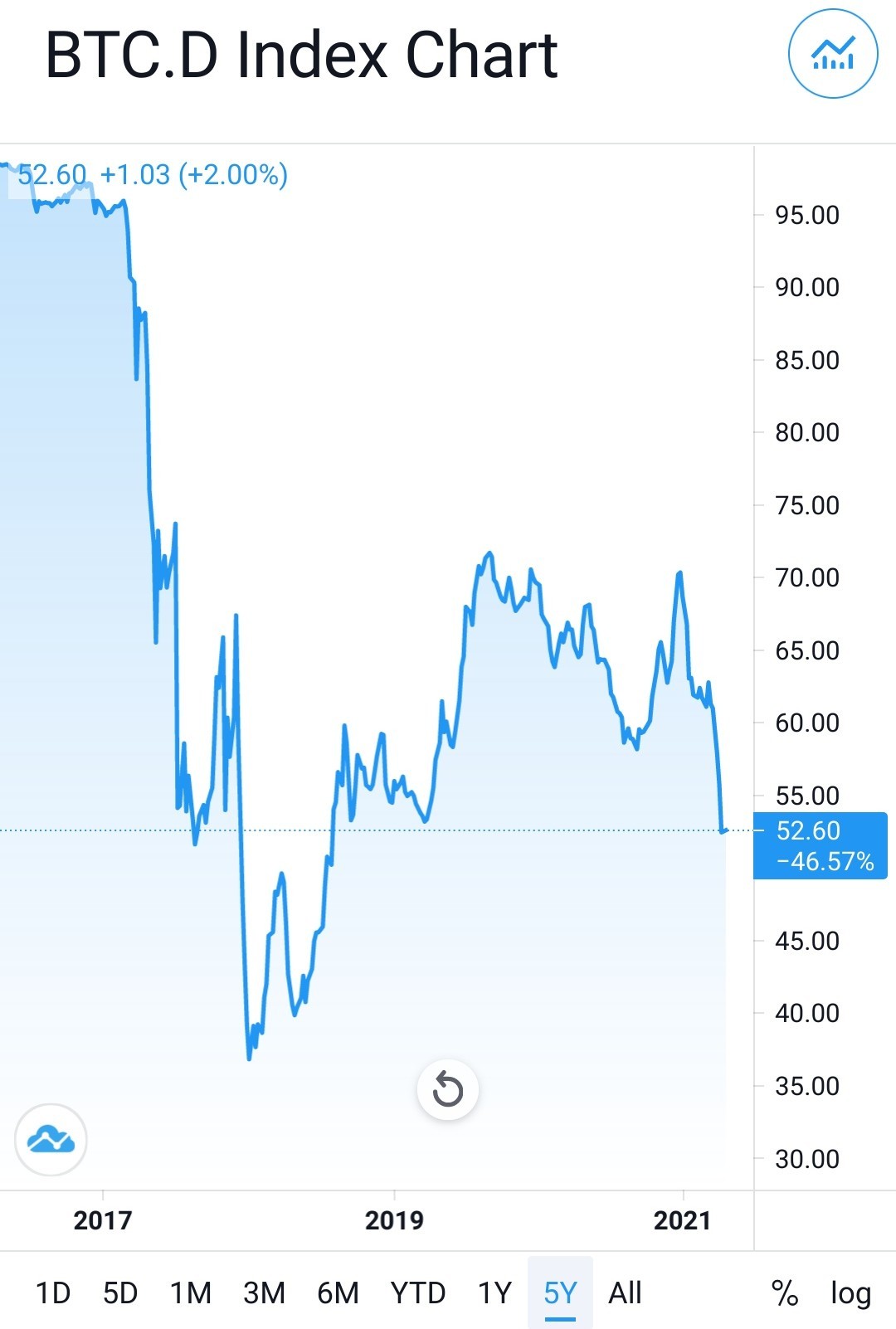Select the YTD range

coord(418,1292)
